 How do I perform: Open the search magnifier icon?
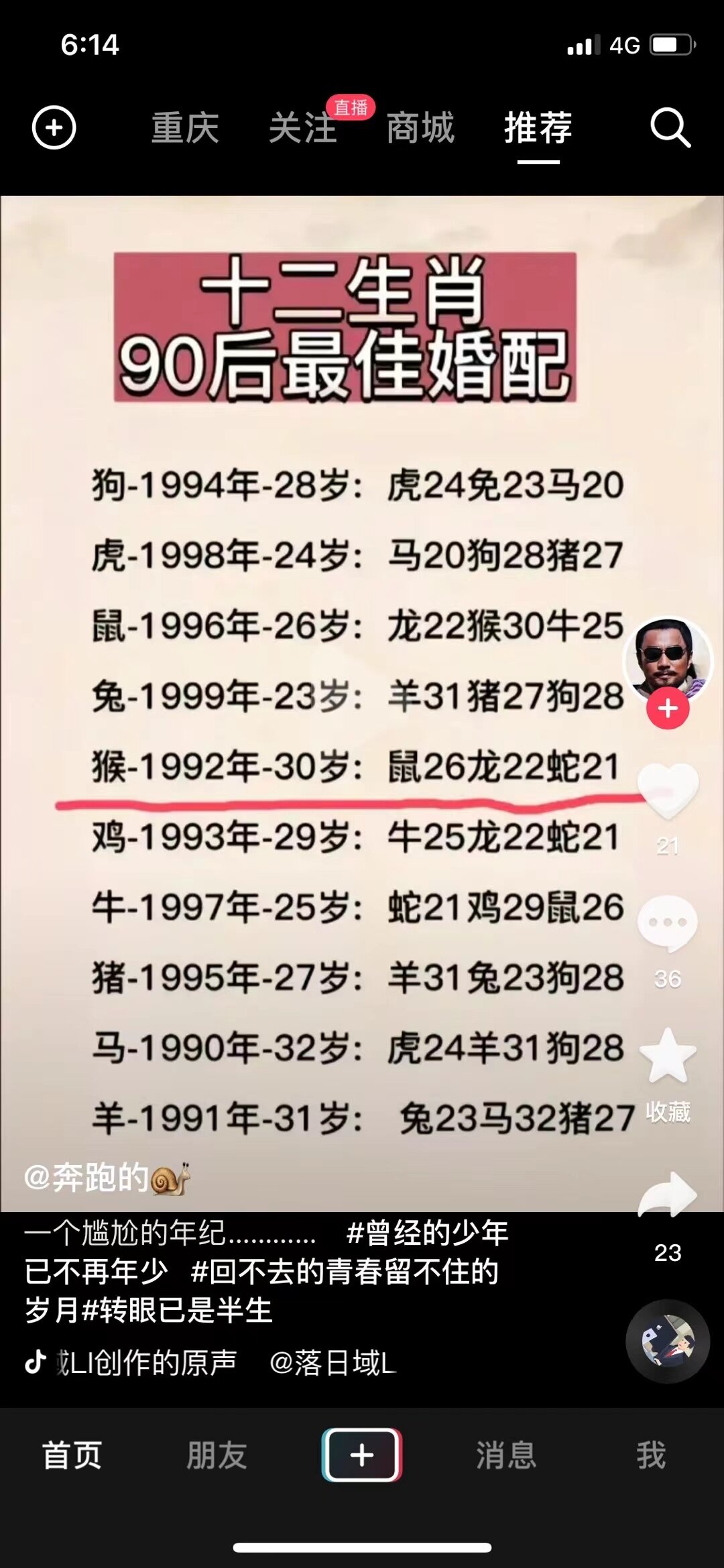point(670,127)
